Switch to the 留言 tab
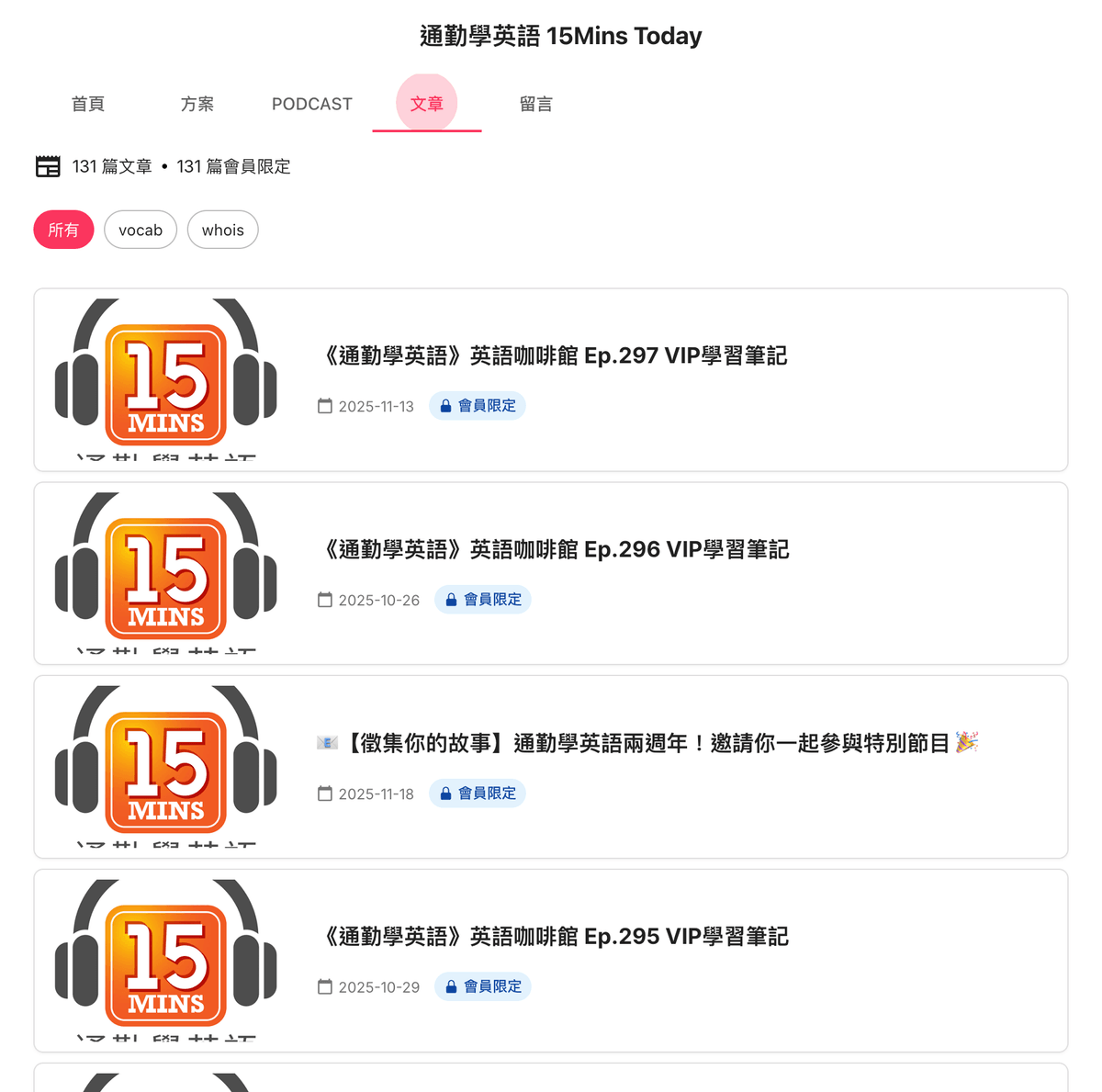 click(536, 104)
